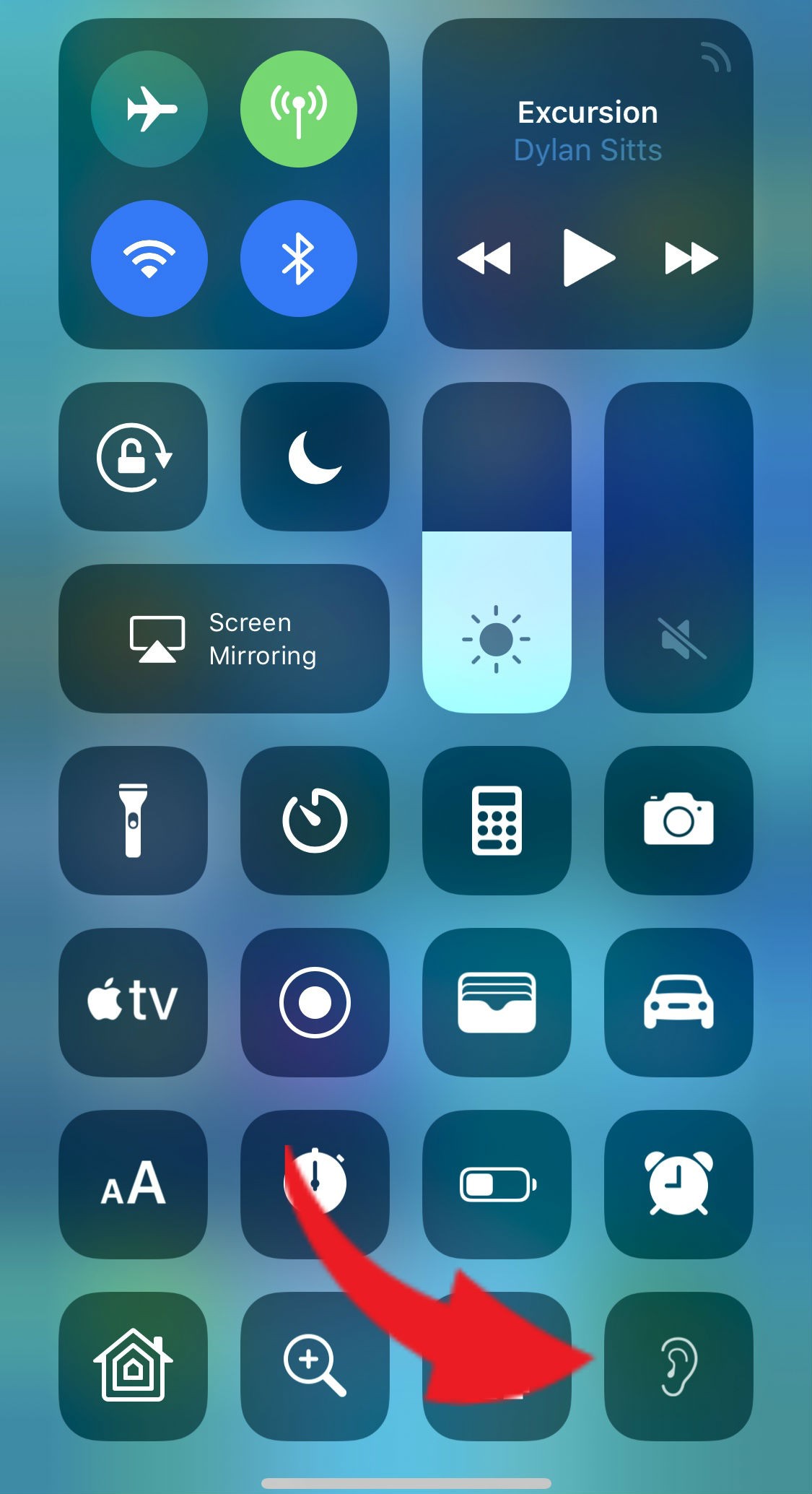Open the timer
The height and width of the screenshot is (1494, 812).
tap(315, 820)
